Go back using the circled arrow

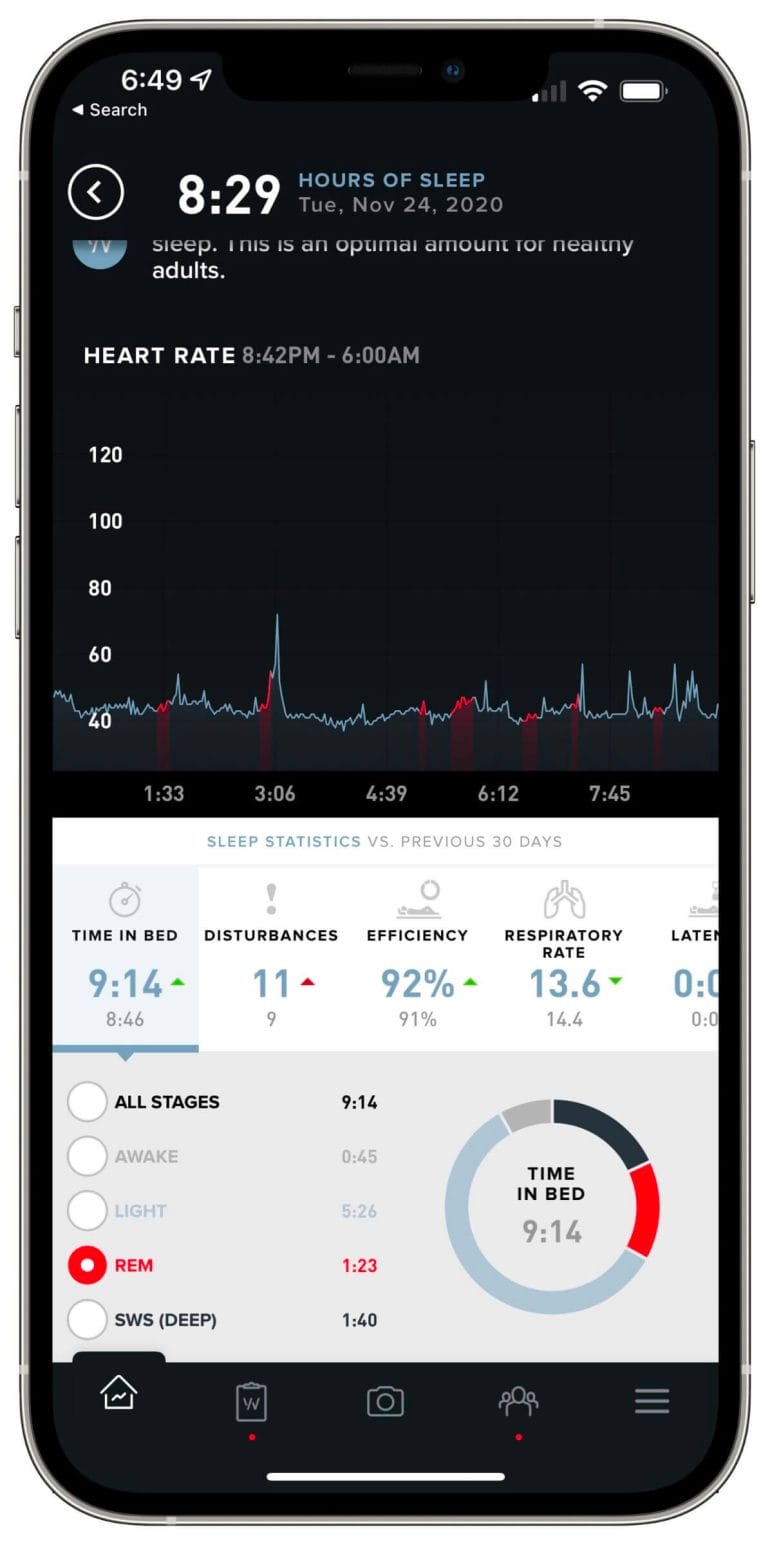96,193
